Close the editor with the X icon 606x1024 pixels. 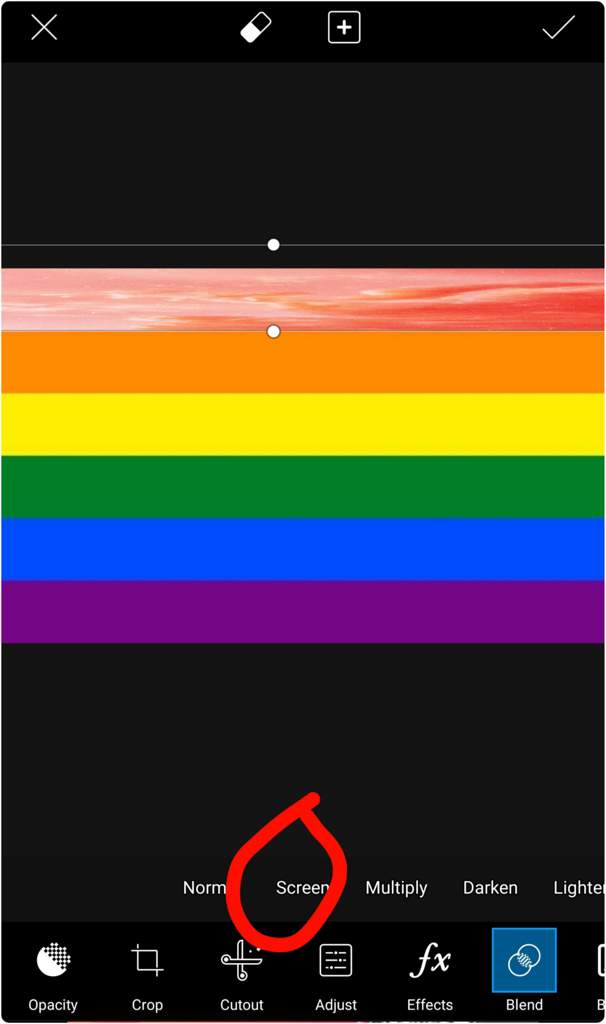click(44, 28)
